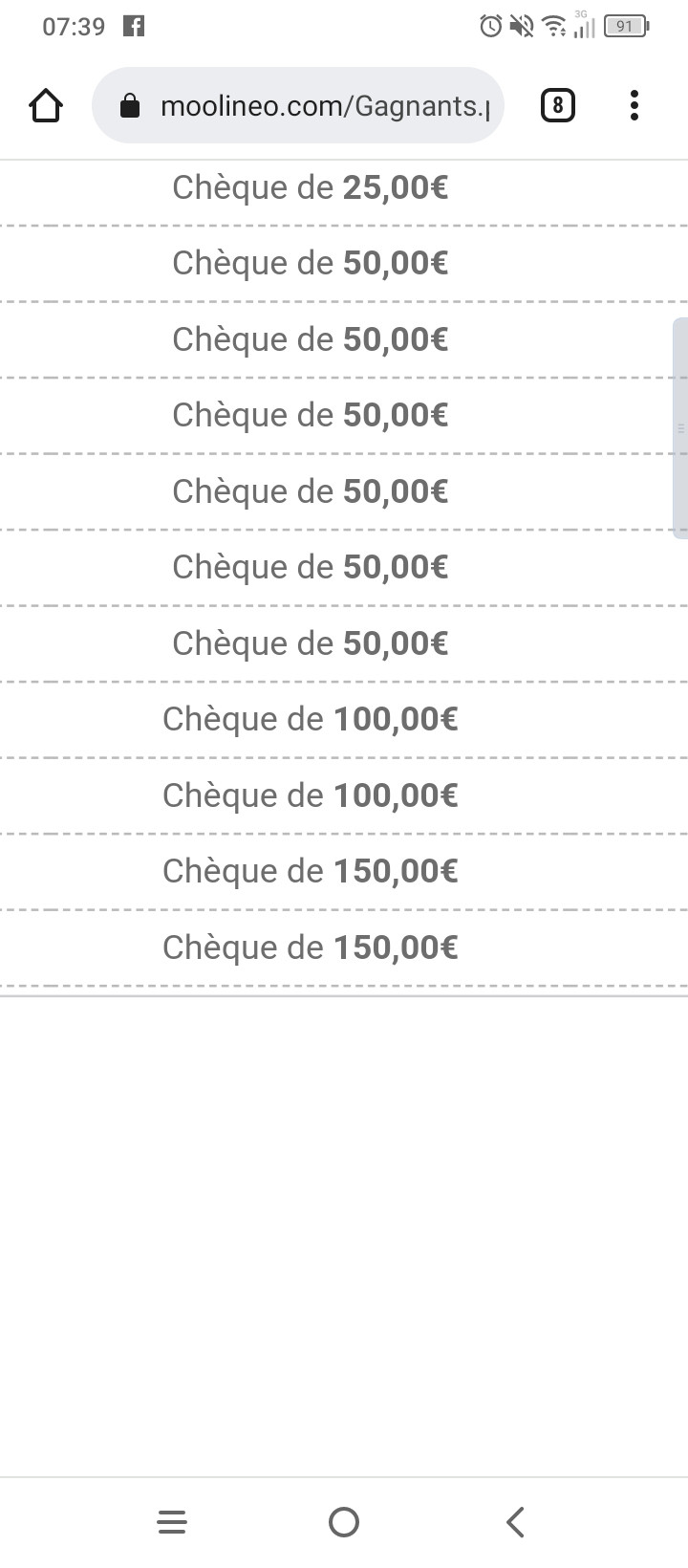Open the tab switcher showing 8
Image resolution: width=688 pixels, height=1568 pixels.
(558, 105)
